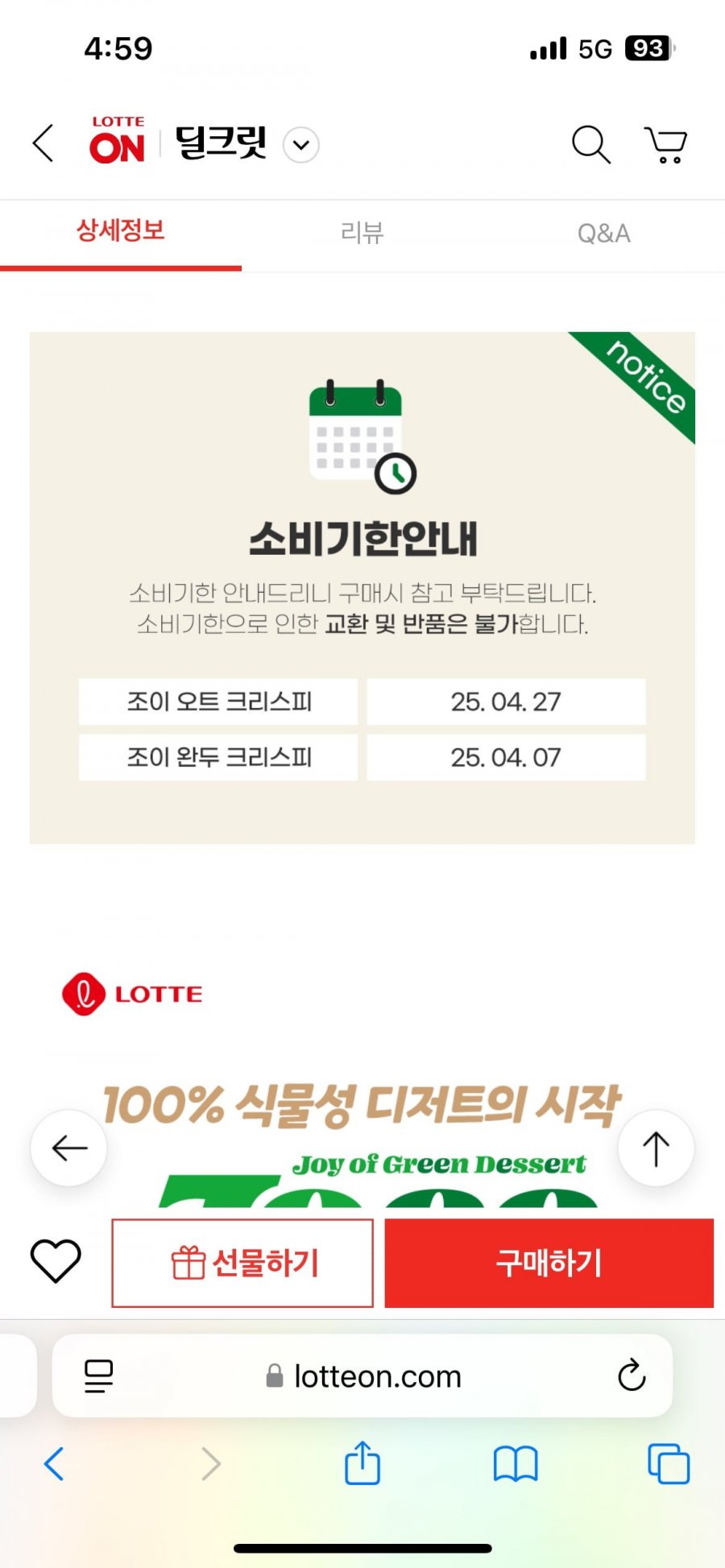The width and height of the screenshot is (725, 1568).
Task: Jump to top with the up-arrow button
Action: click(656, 1148)
